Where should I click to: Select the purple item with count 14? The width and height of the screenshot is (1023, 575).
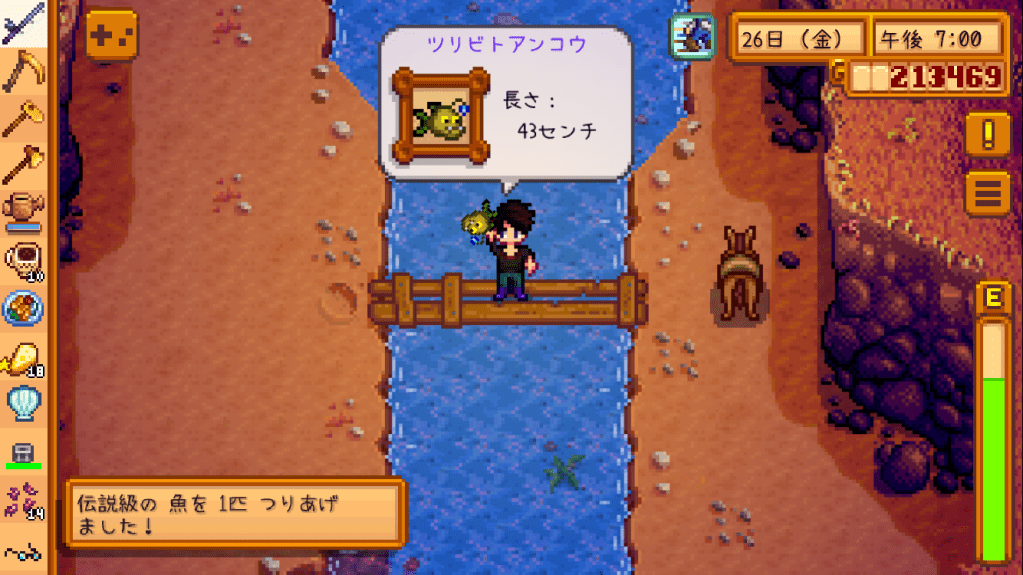(x=23, y=500)
